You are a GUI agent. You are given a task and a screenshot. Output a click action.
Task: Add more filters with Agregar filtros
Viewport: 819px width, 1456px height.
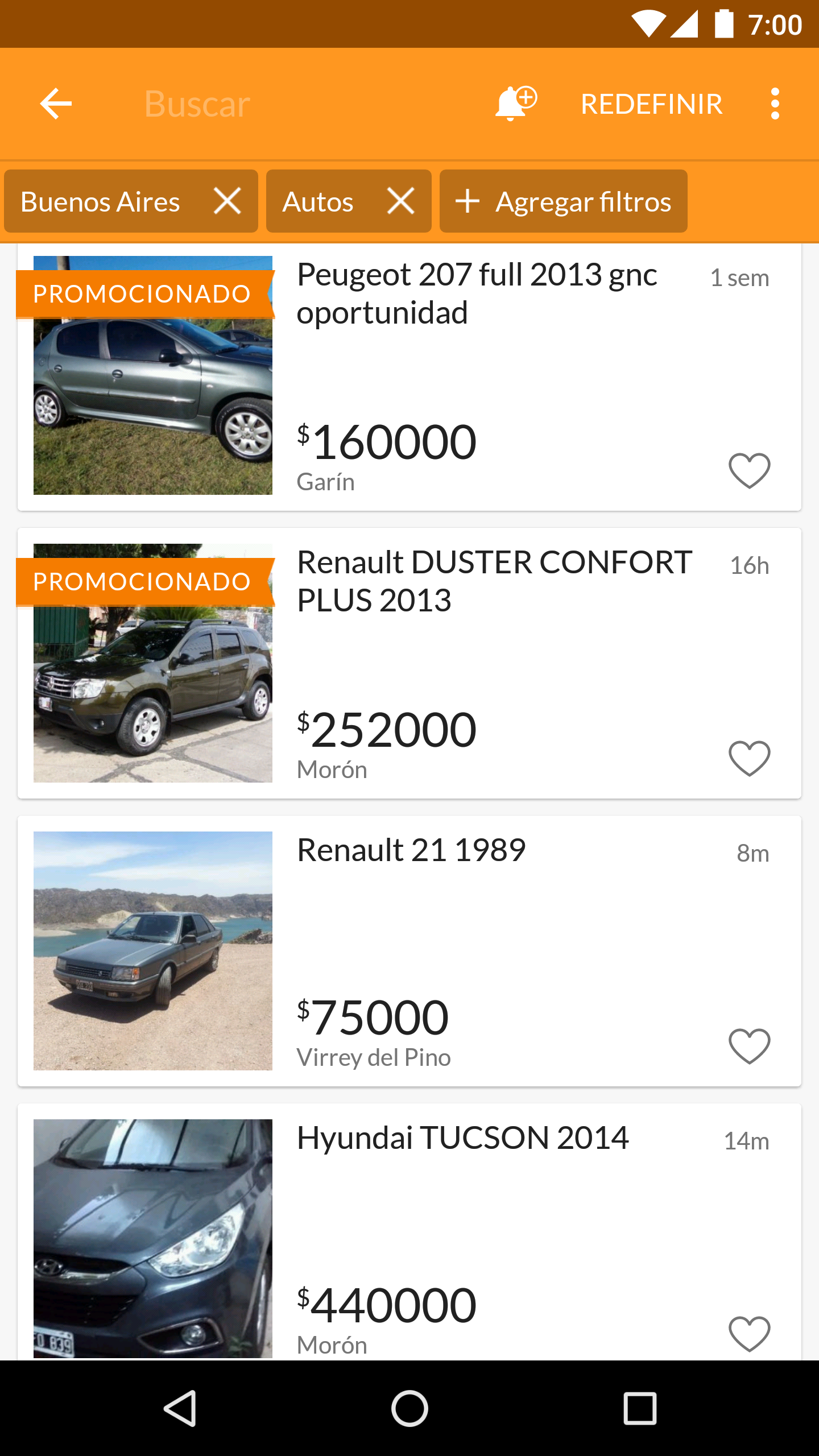[563, 201]
